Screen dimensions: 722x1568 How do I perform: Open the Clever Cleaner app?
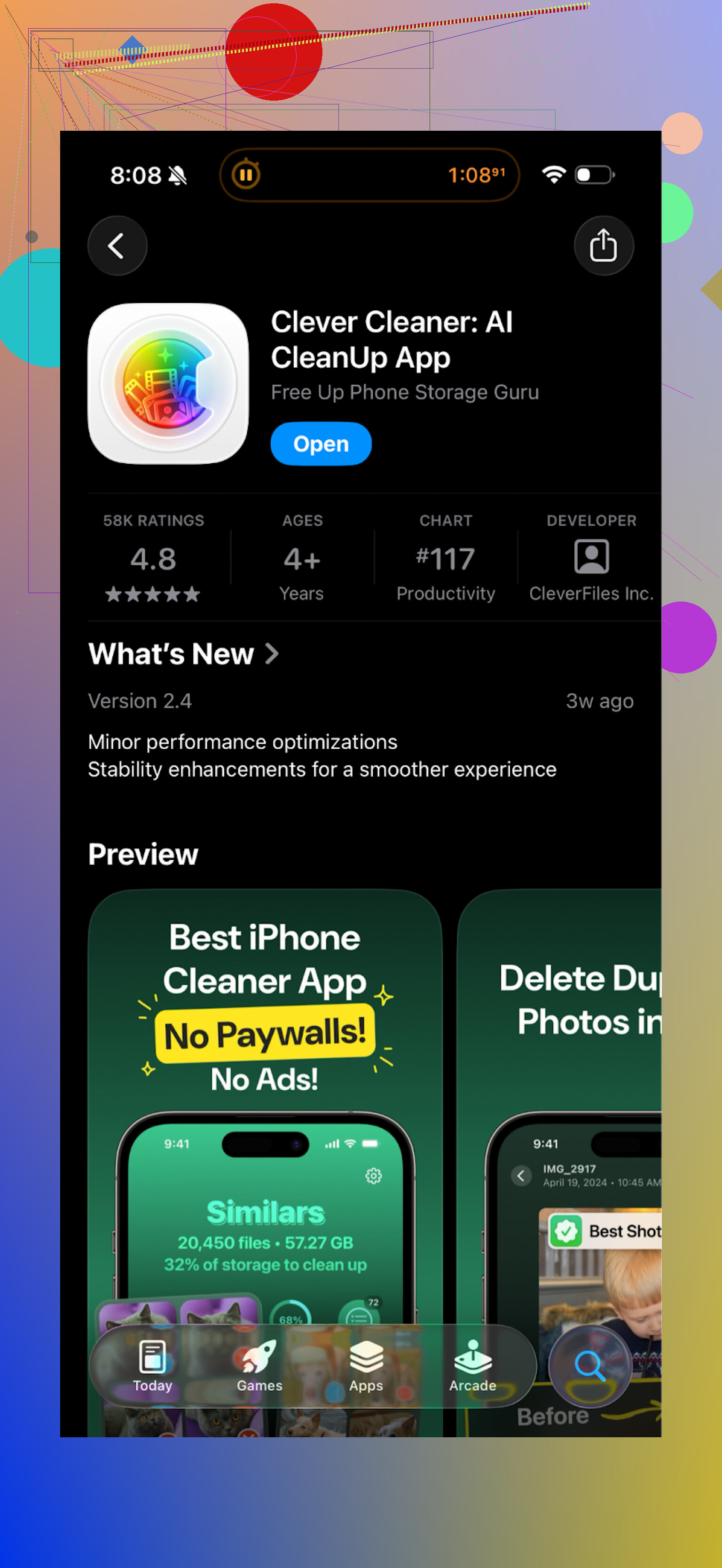pyautogui.click(x=321, y=444)
